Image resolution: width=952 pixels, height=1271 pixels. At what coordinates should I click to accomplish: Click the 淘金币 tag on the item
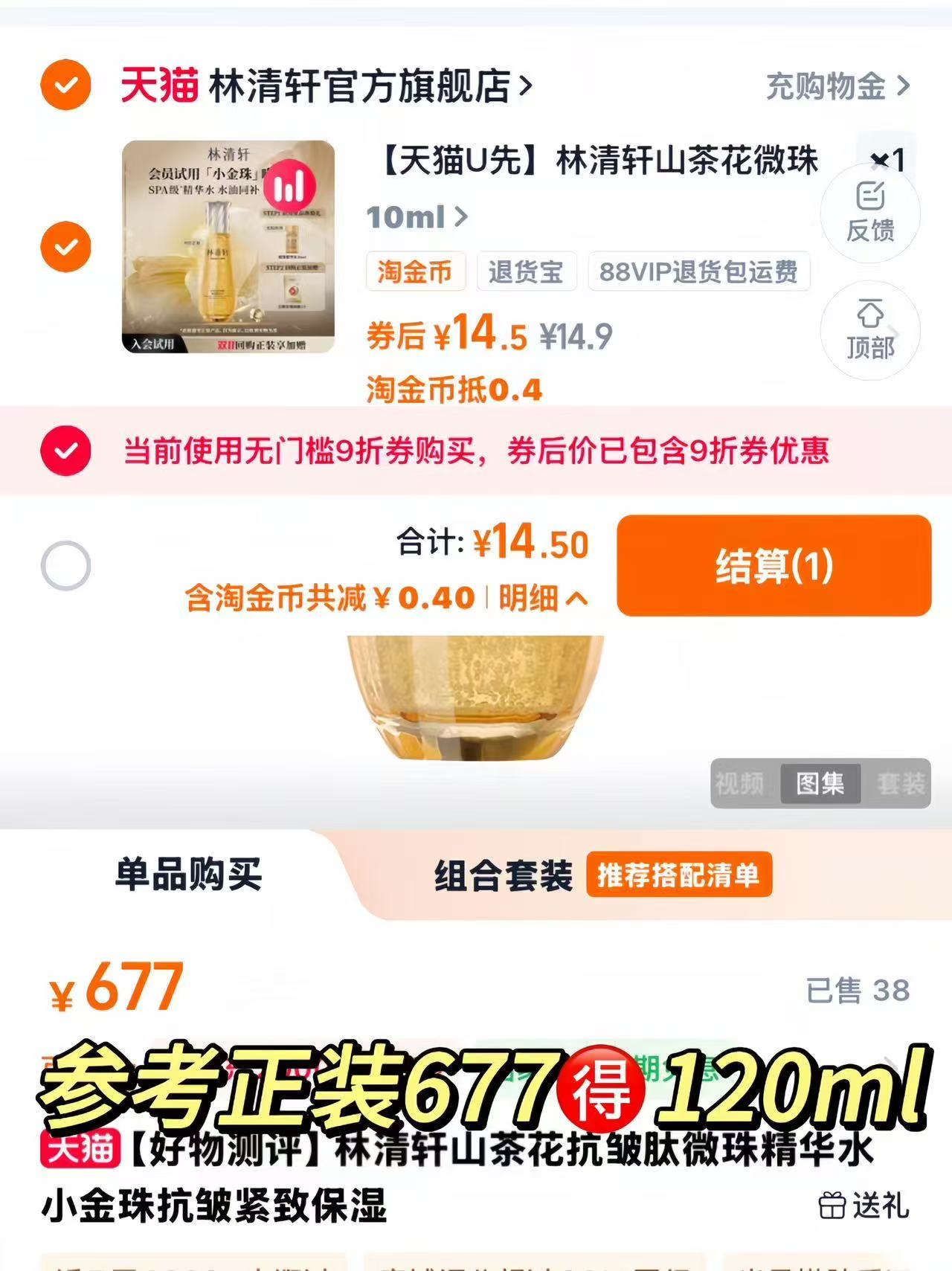[x=415, y=274]
